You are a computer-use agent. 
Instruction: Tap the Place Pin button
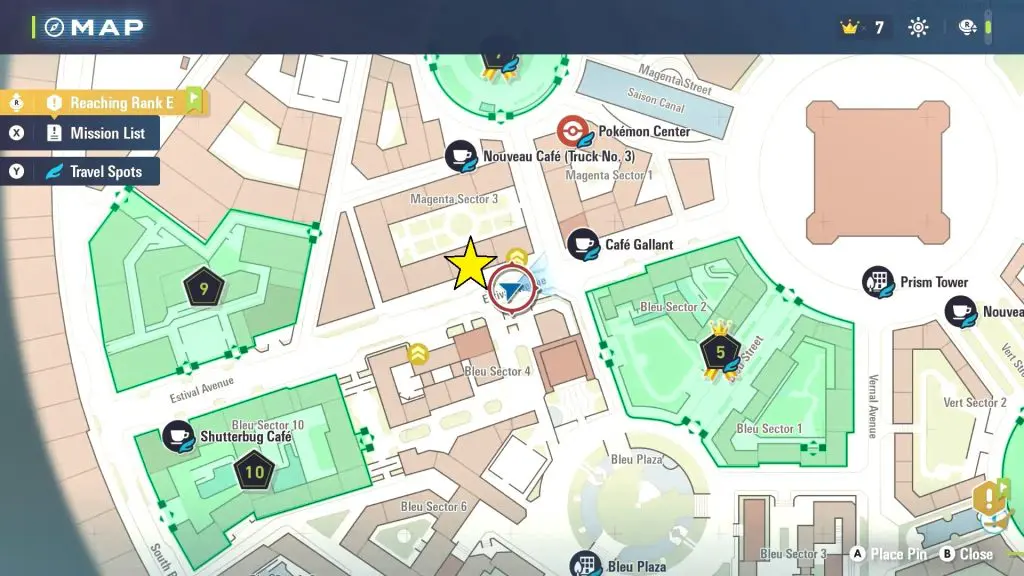click(x=893, y=554)
